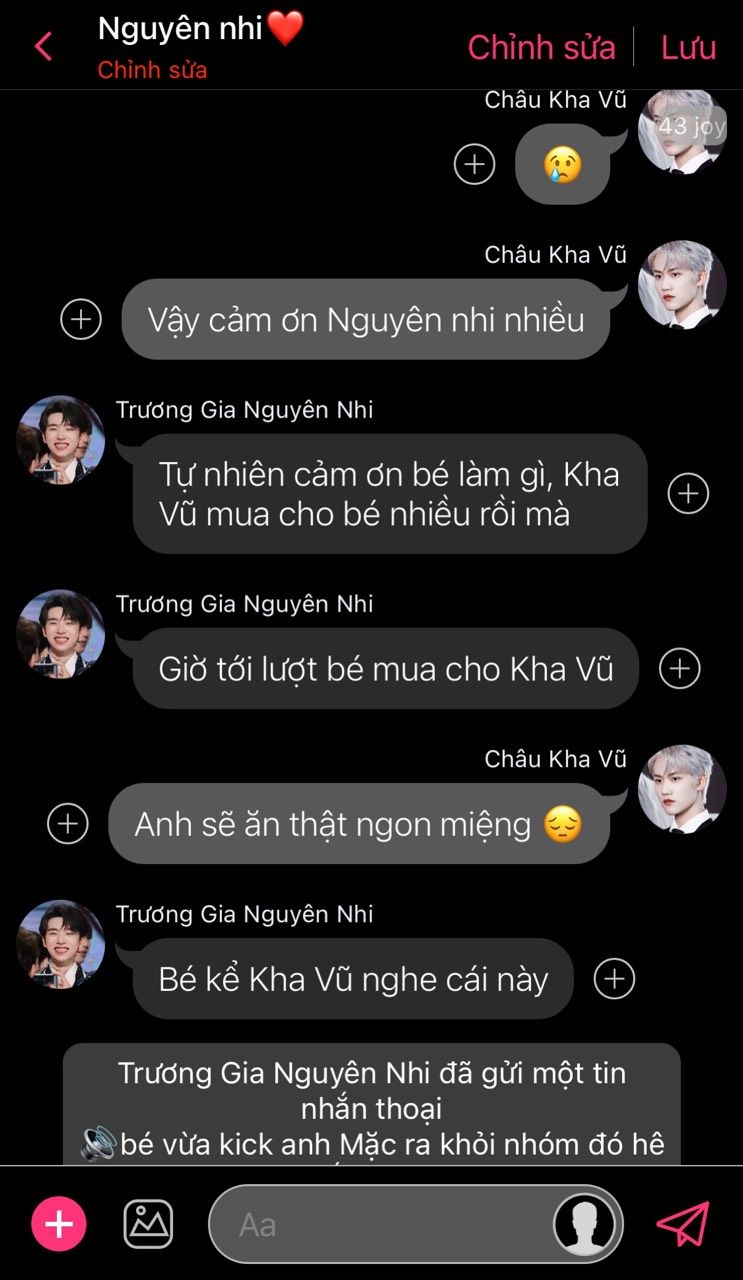Save the chat with Lưu
The image size is (743, 1280).
pos(688,47)
